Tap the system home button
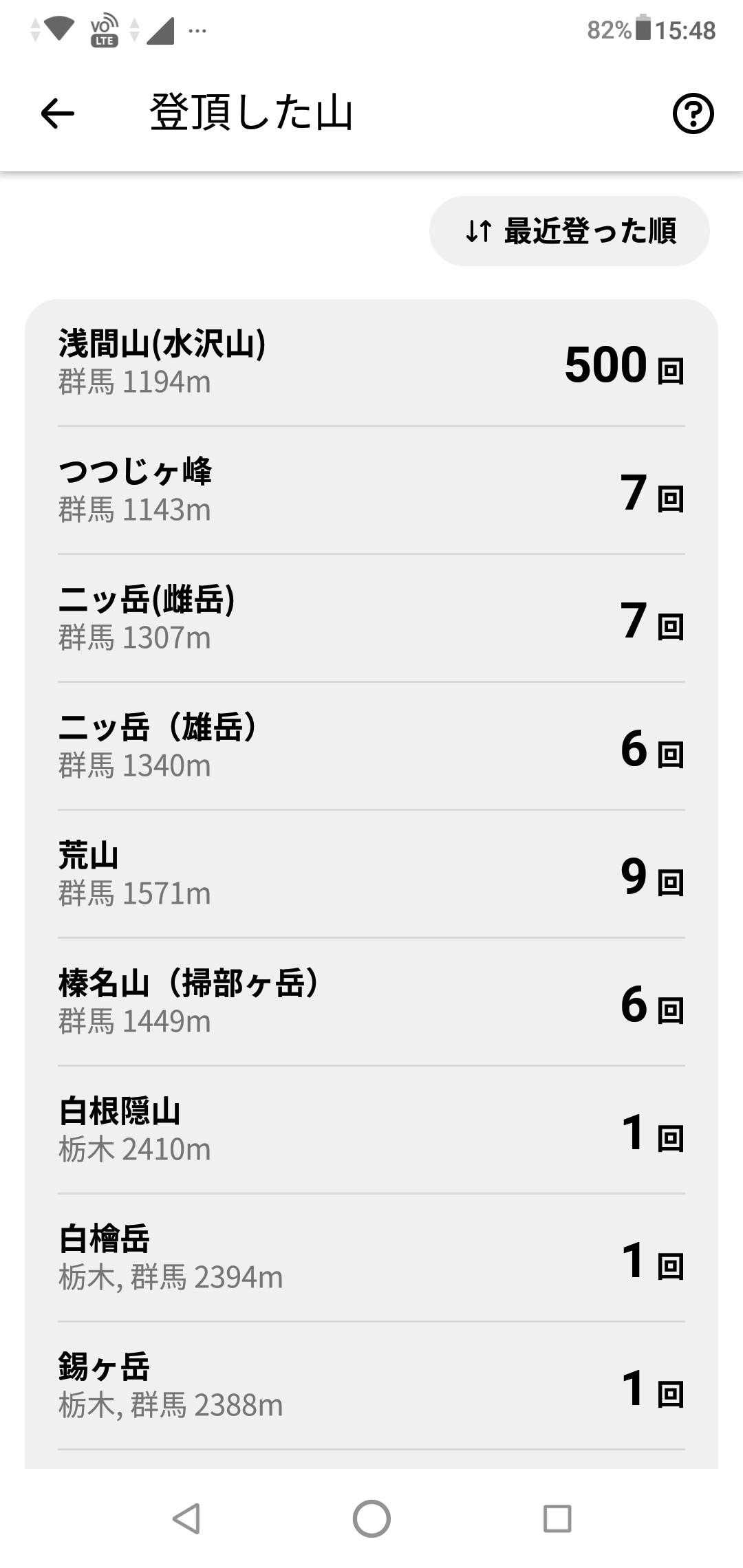The width and height of the screenshot is (743, 1568). click(371, 1518)
